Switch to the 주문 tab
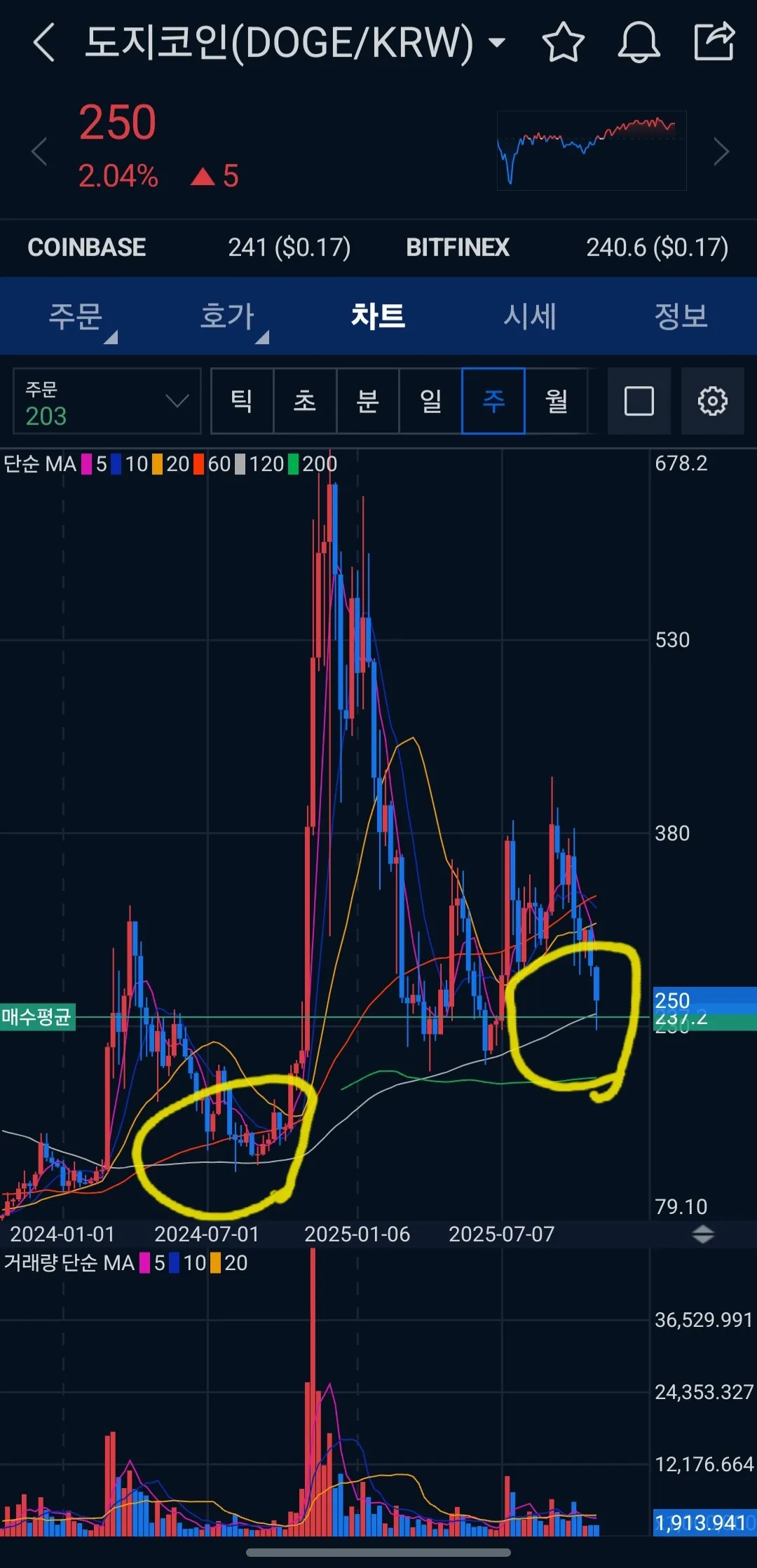 (76, 316)
